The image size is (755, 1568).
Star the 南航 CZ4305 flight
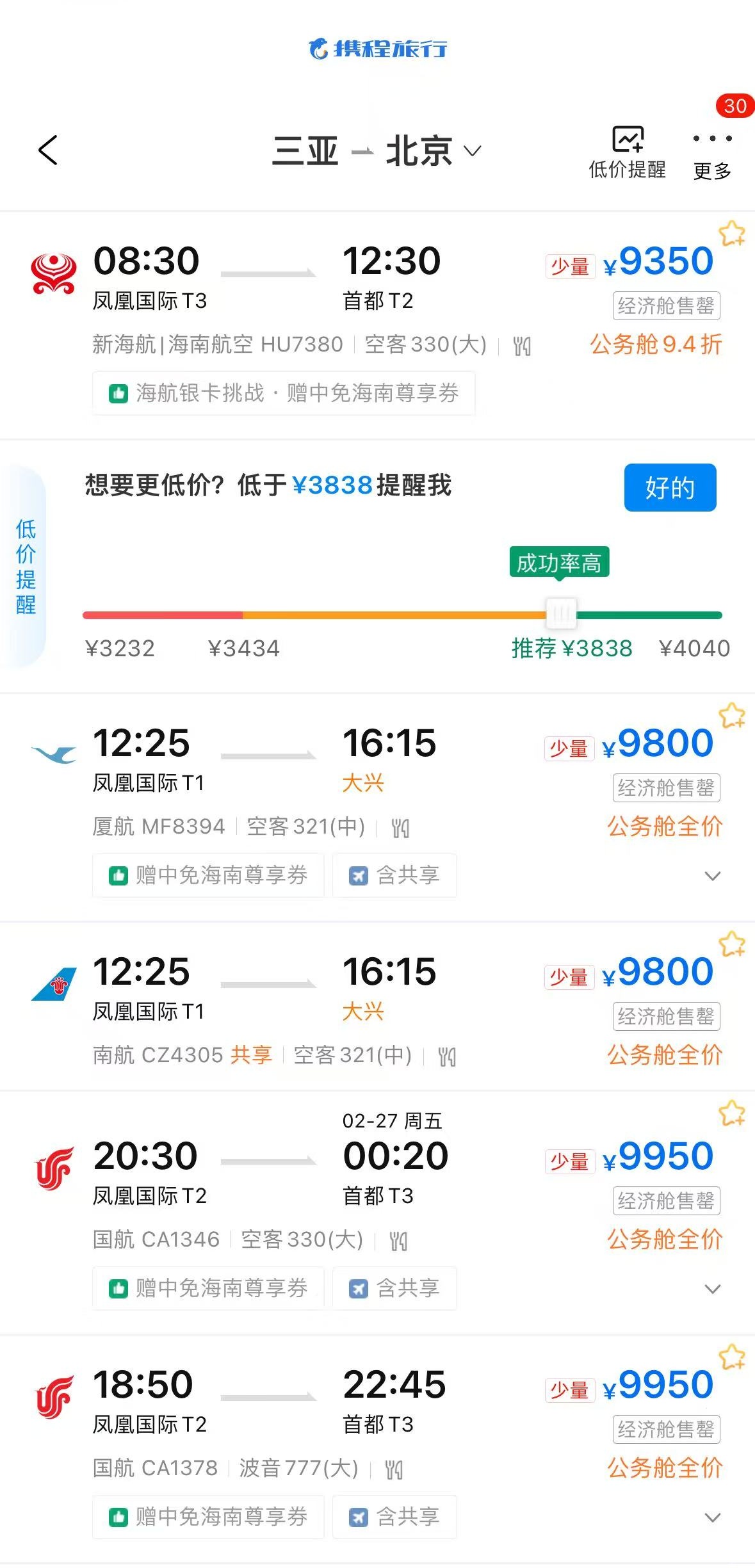pos(731,944)
